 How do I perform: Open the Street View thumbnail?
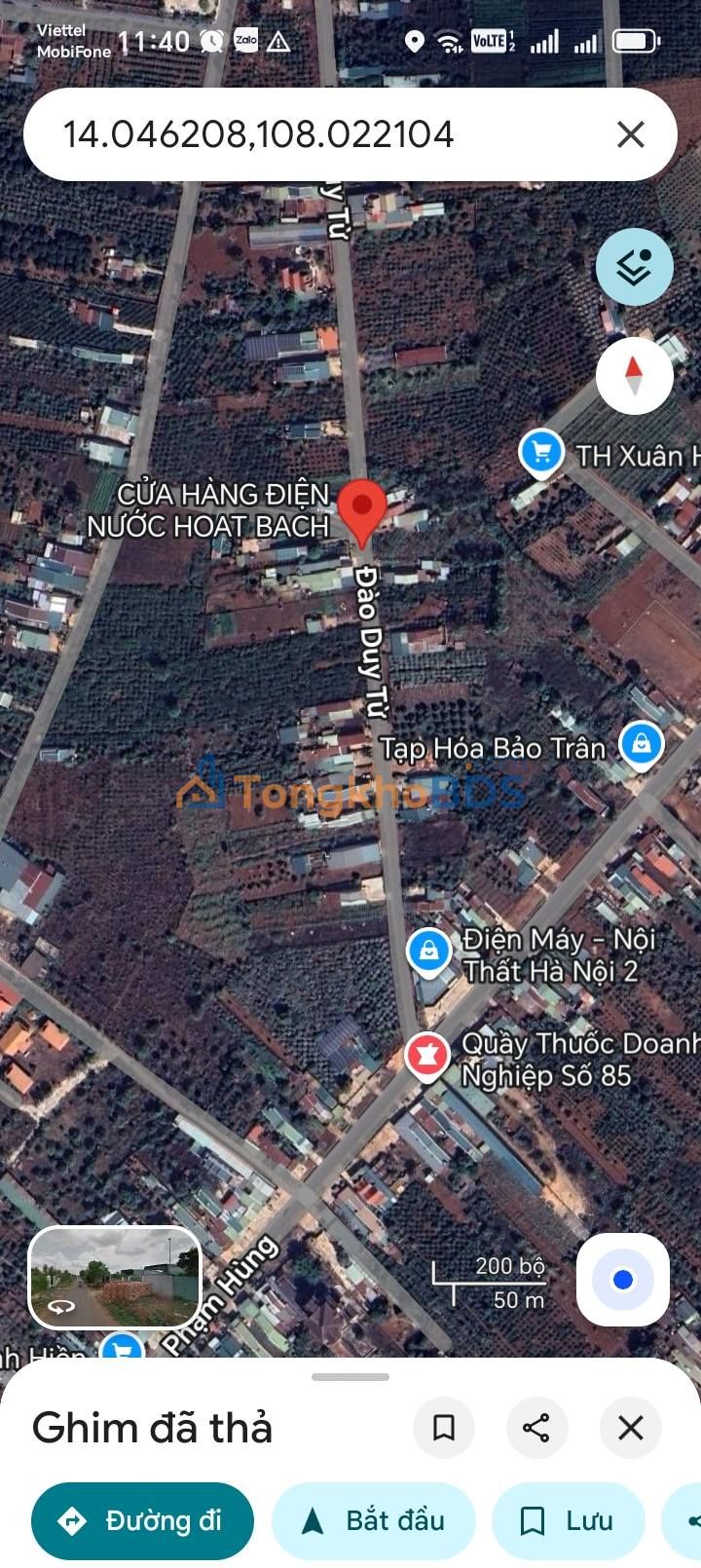(x=115, y=1277)
